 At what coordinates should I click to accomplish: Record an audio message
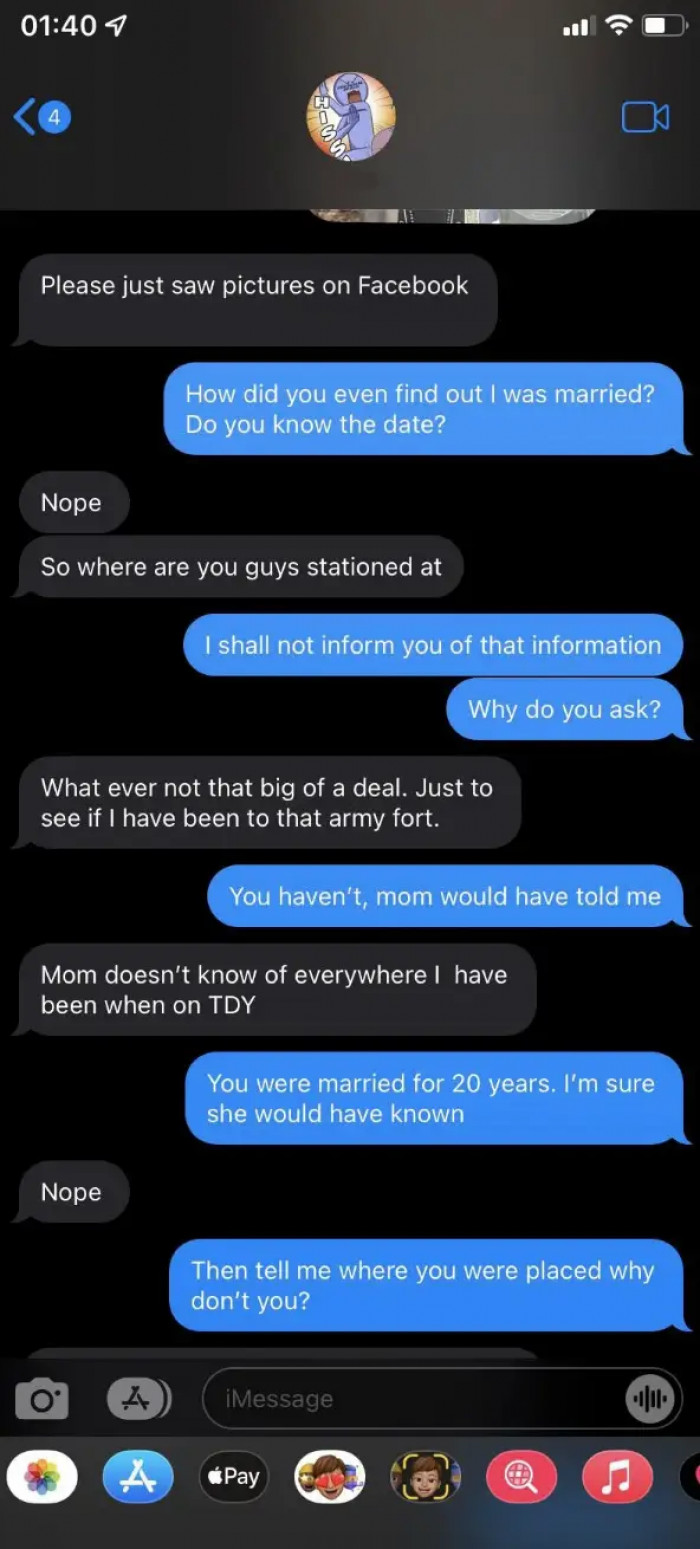650,1398
